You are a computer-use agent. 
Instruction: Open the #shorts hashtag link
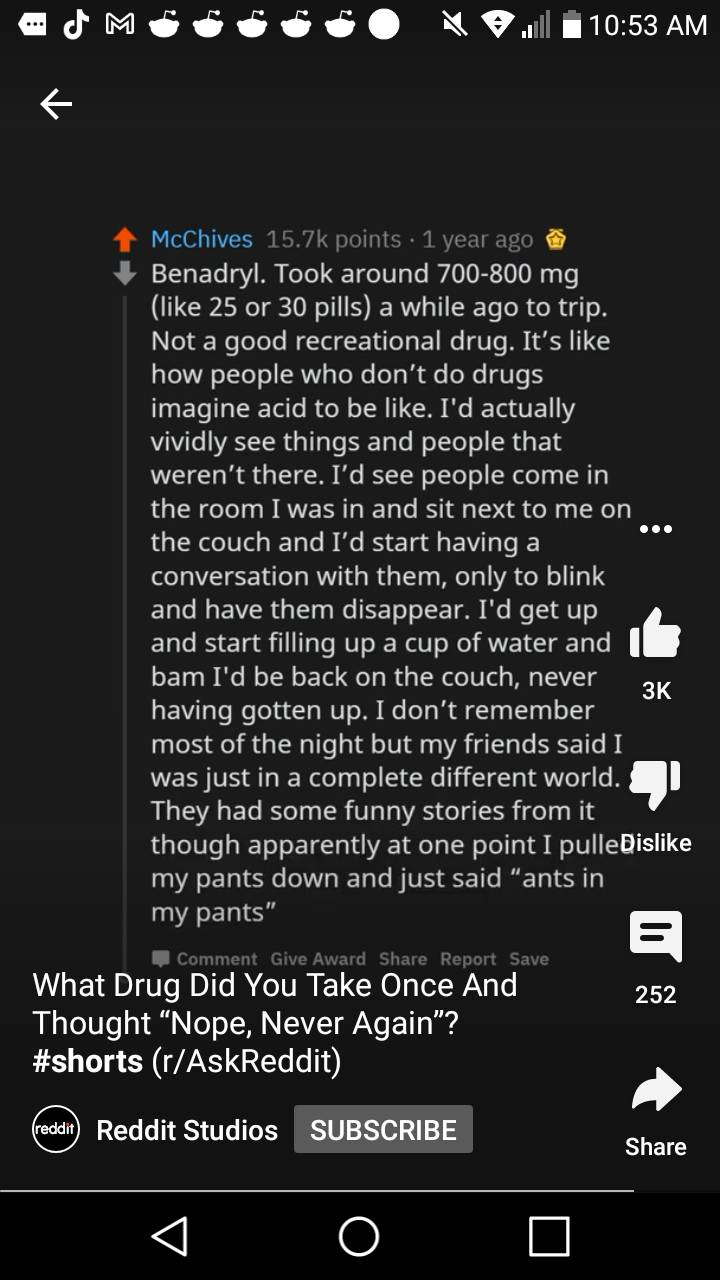tap(88, 1060)
